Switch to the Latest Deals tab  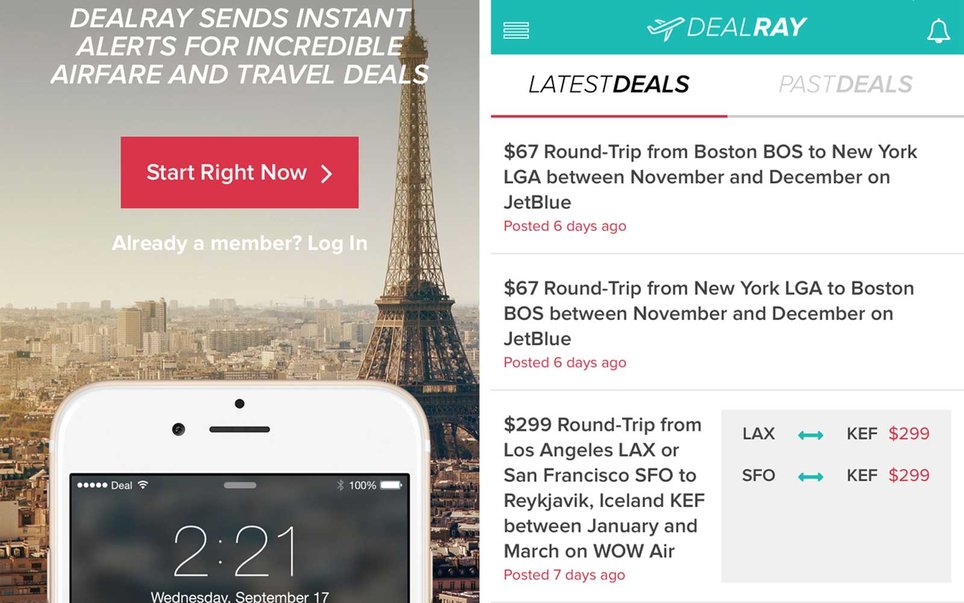[608, 85]
